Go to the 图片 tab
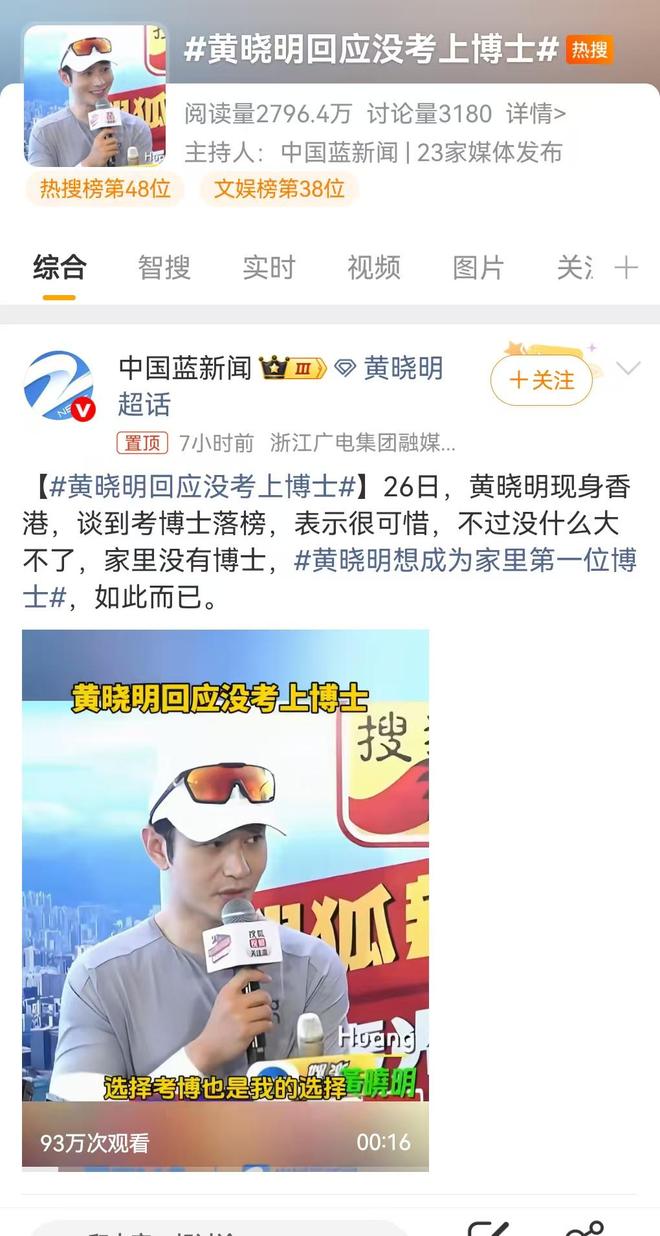This screenshot has width=660, height=1236. [x=478, y=268]
